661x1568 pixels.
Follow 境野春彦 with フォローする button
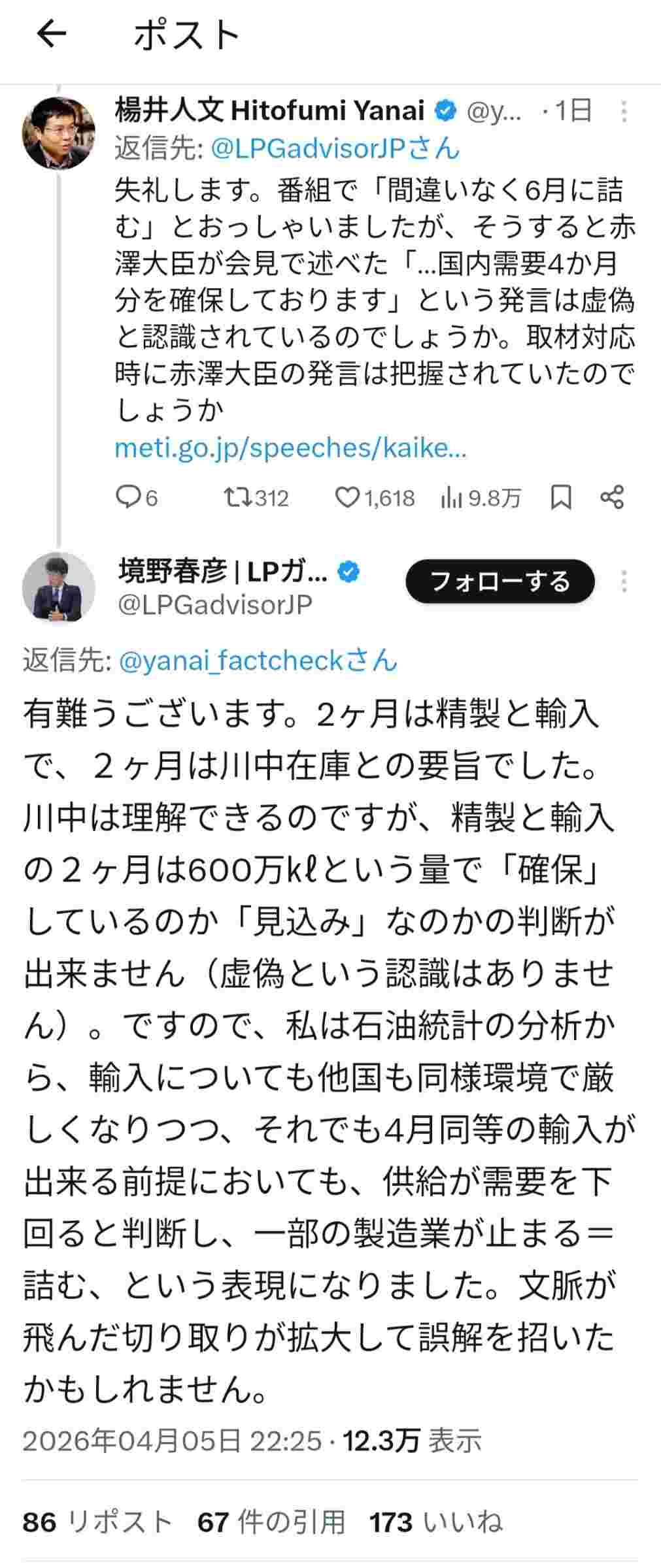(500, 581)
